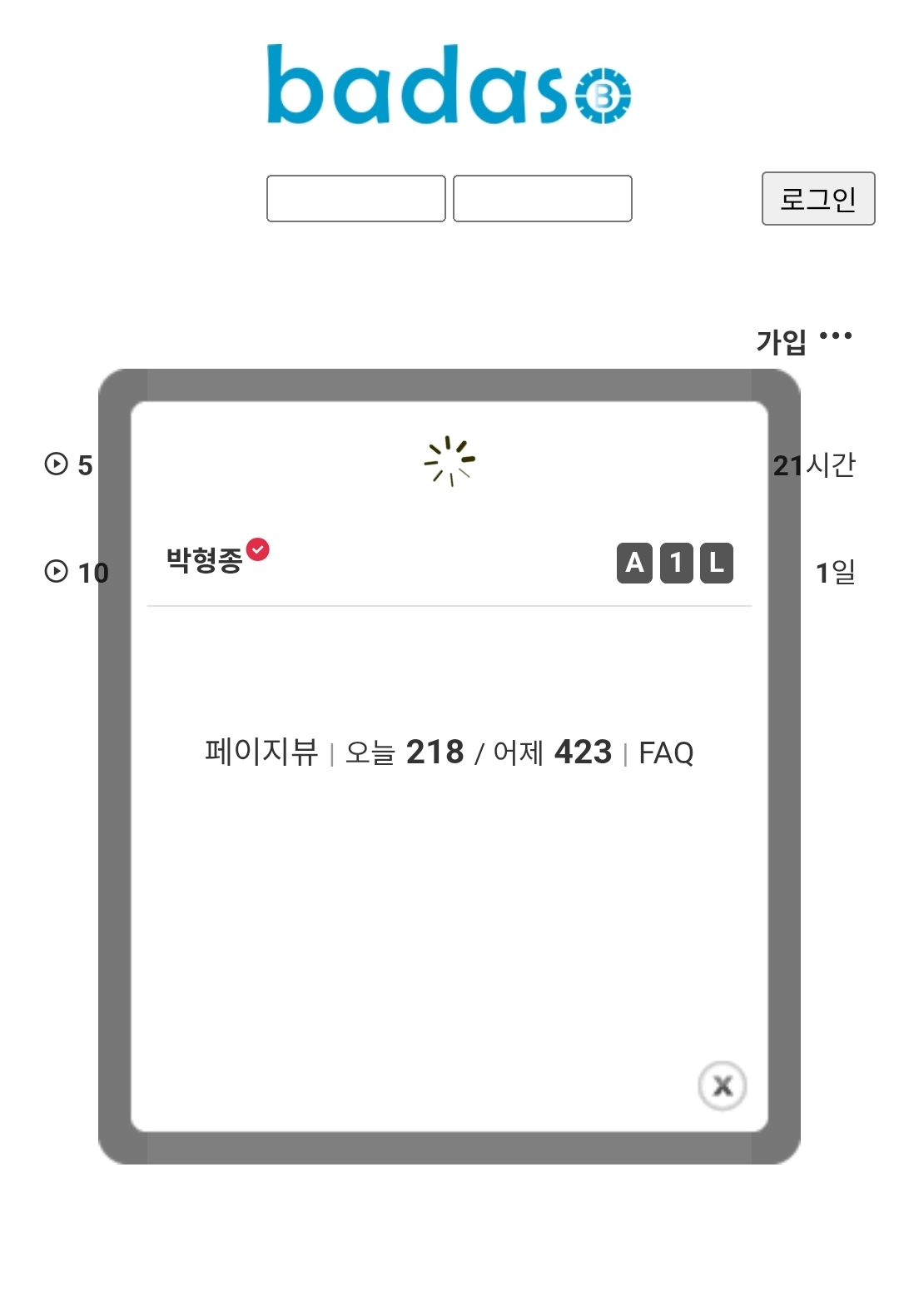
Task: Open 박형종's profile name
Action: pos(205,560)
